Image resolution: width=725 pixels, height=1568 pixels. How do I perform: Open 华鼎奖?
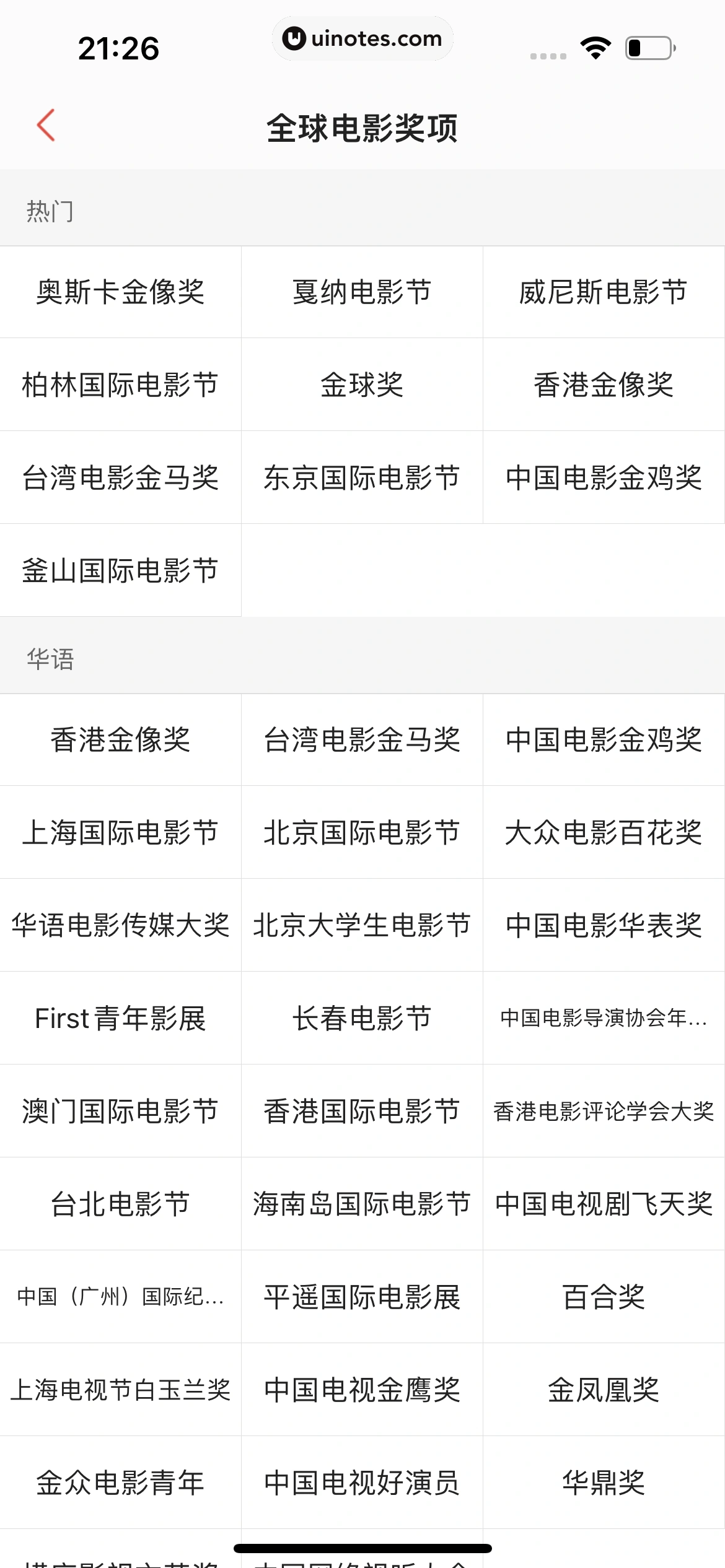click(x=604, y=1483)
